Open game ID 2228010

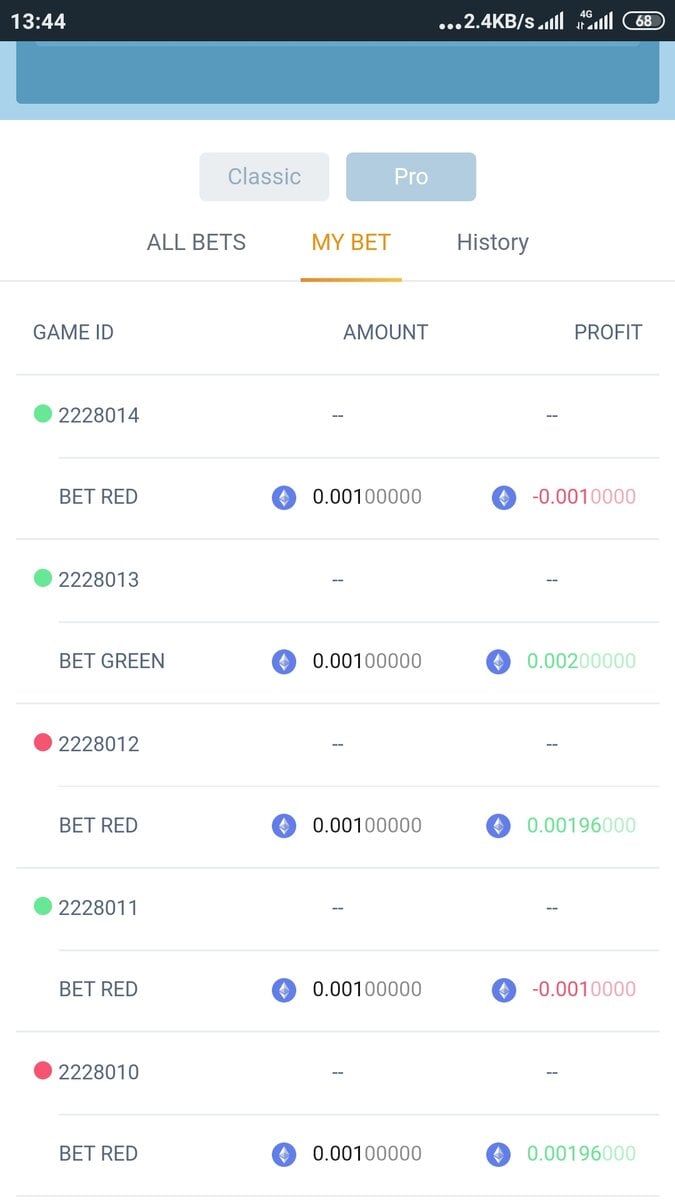(98, 1072)
